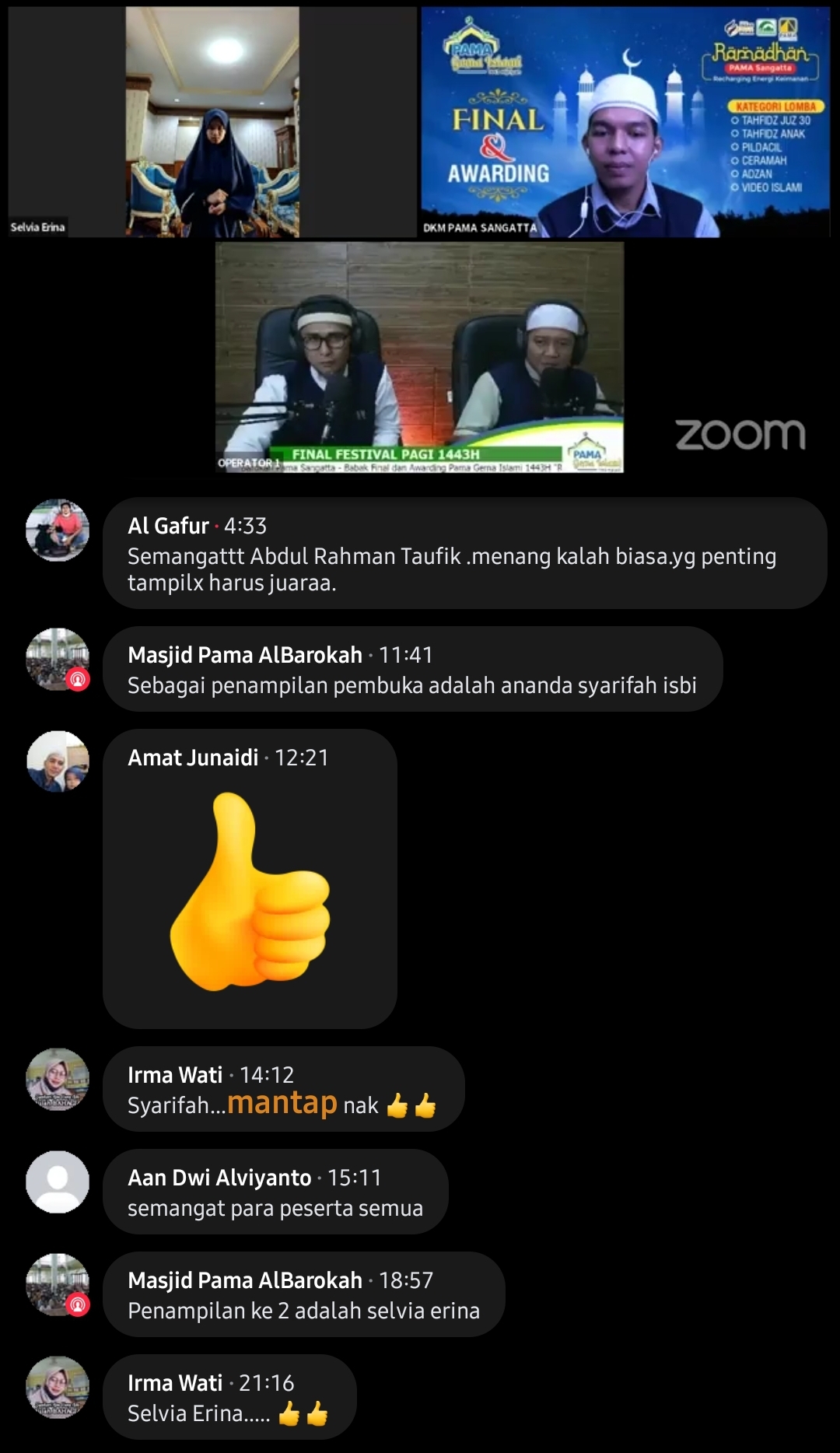The height and width of the screenshot is (1453, 840).
Task: Open Aan Dwi Alviyanto's profile picture
Action: (58, 1182)
